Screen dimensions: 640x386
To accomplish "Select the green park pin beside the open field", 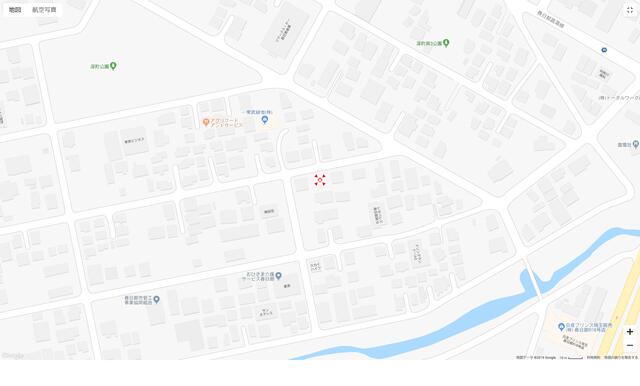I will tap(113, 66).
